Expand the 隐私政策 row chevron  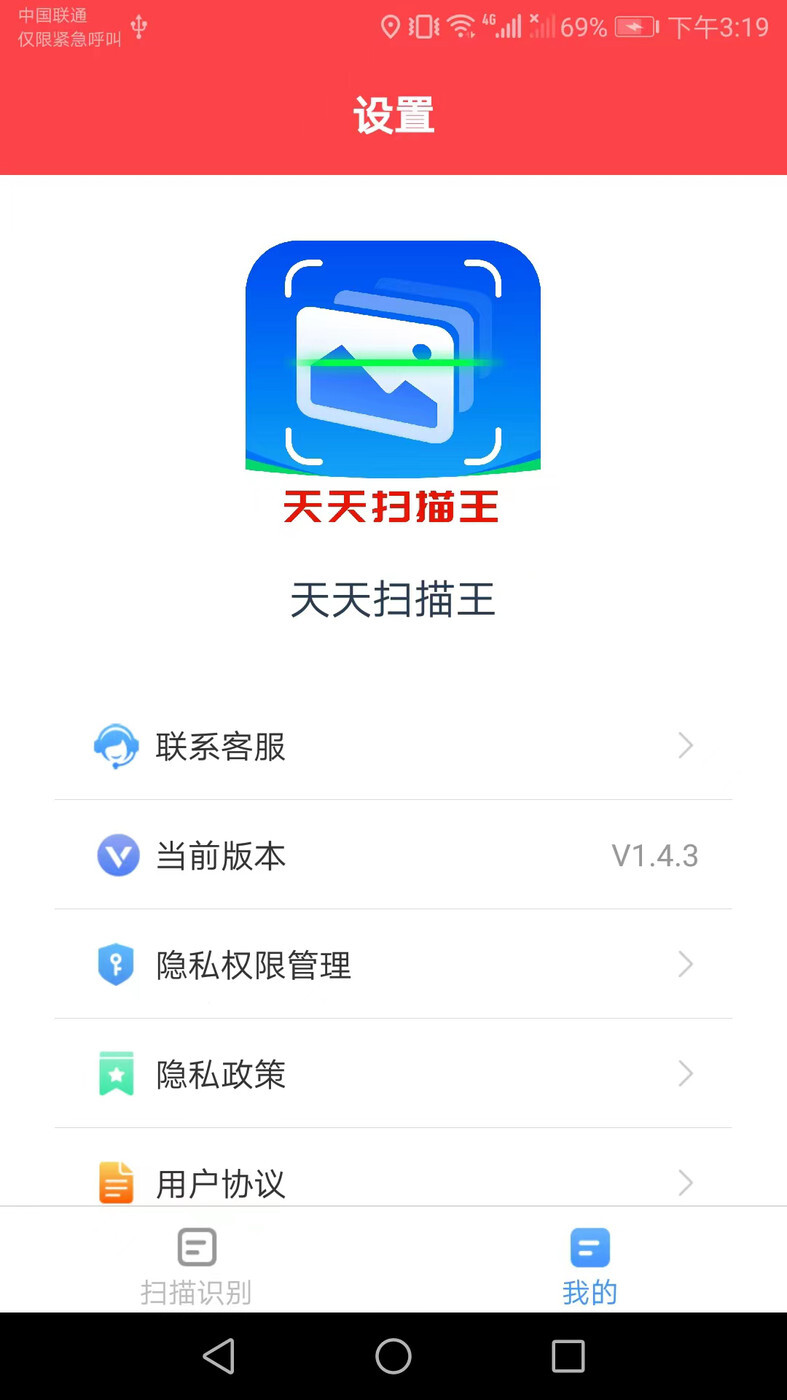[685, 1074]
